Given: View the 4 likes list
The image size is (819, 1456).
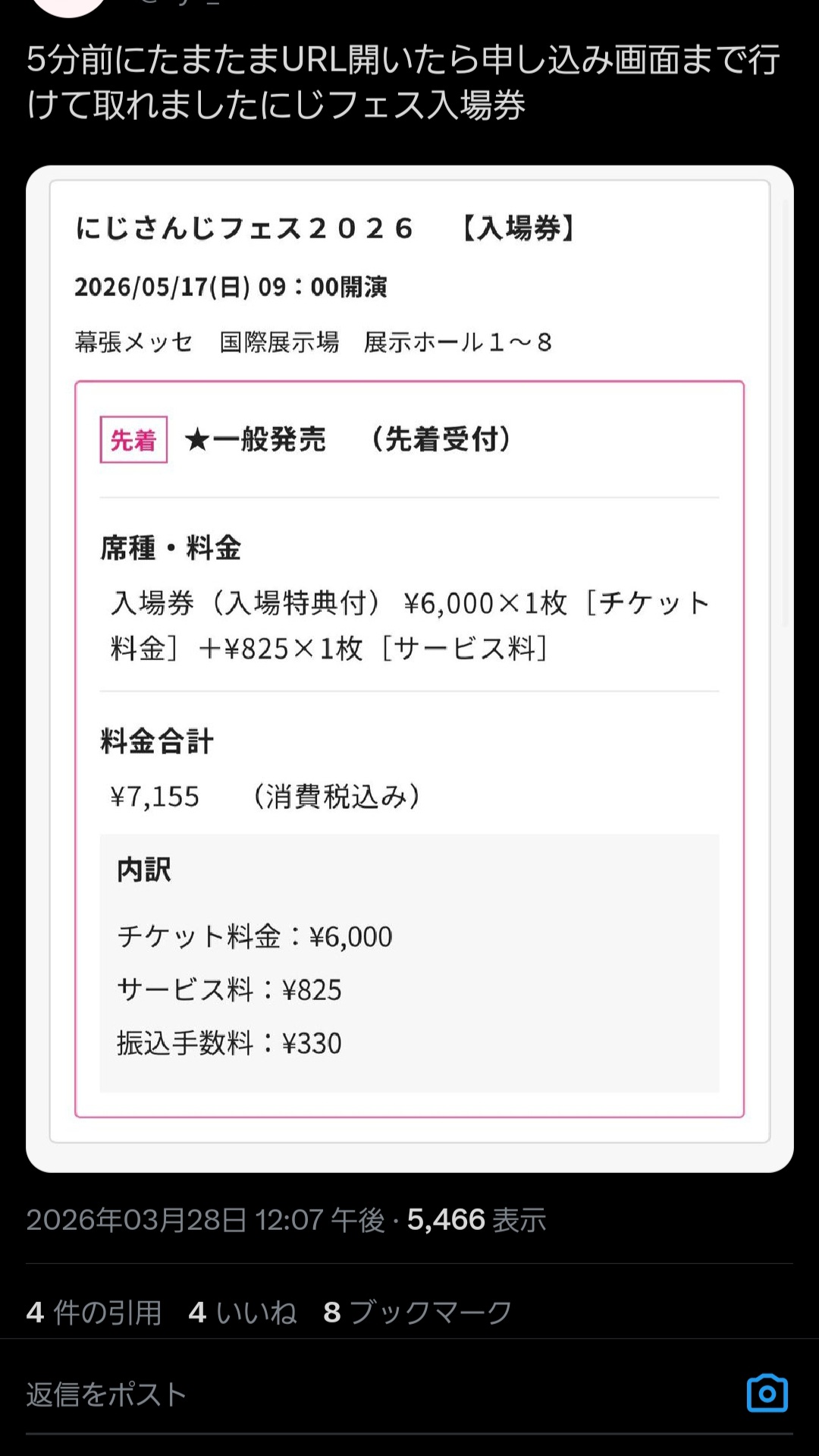Looking at the screenshot, I should [x=243, y=1312].
